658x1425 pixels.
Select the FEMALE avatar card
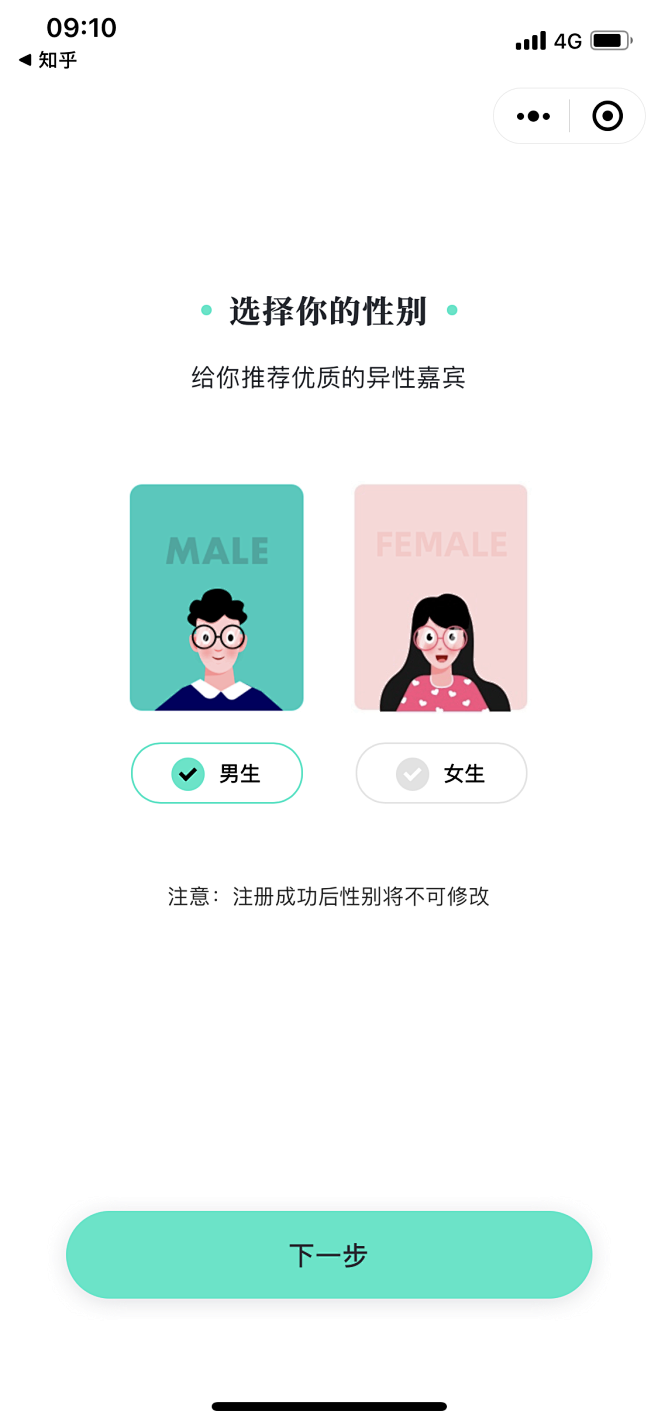pyautogui.click(x=441, y=598)
